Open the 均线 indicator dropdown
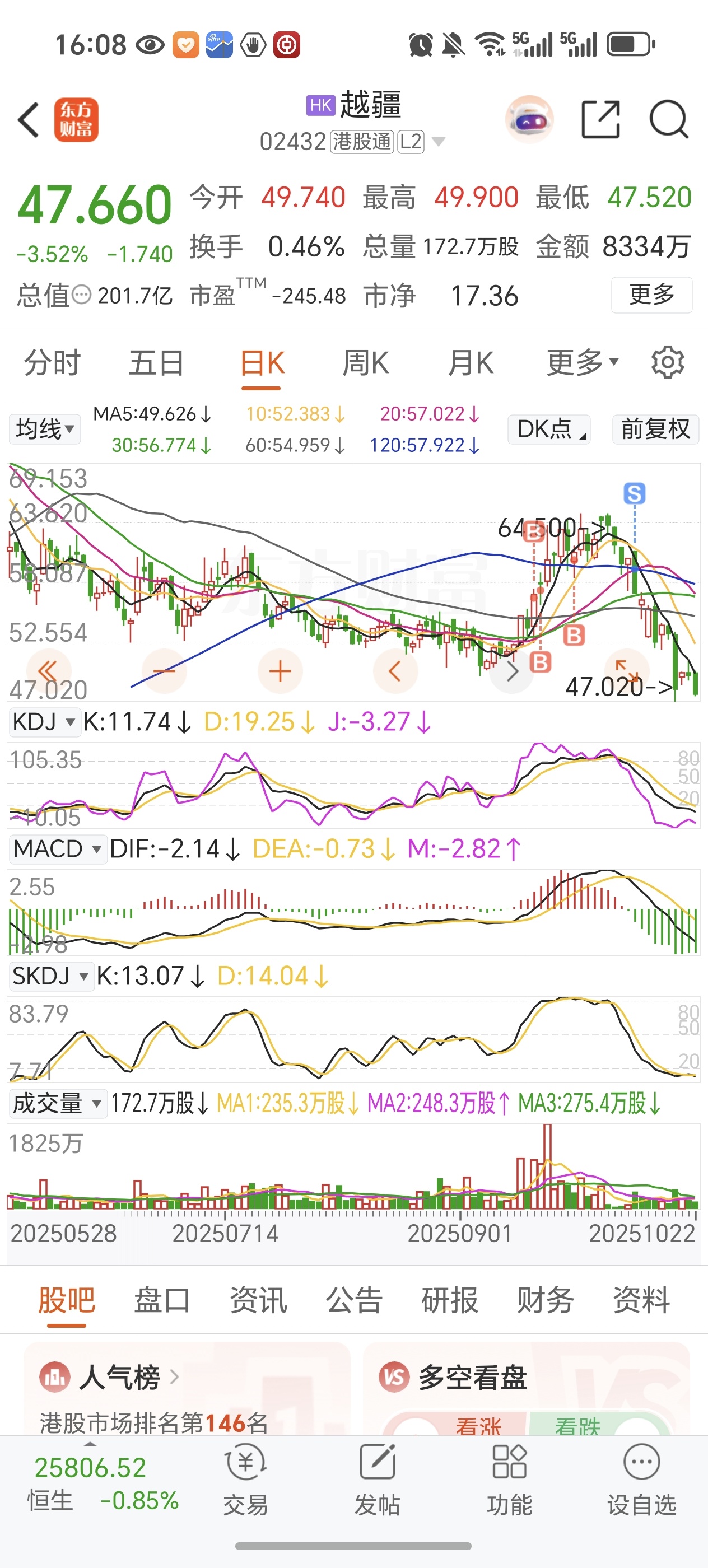This screenshot has width=708, height=1568. coord(45,429)
